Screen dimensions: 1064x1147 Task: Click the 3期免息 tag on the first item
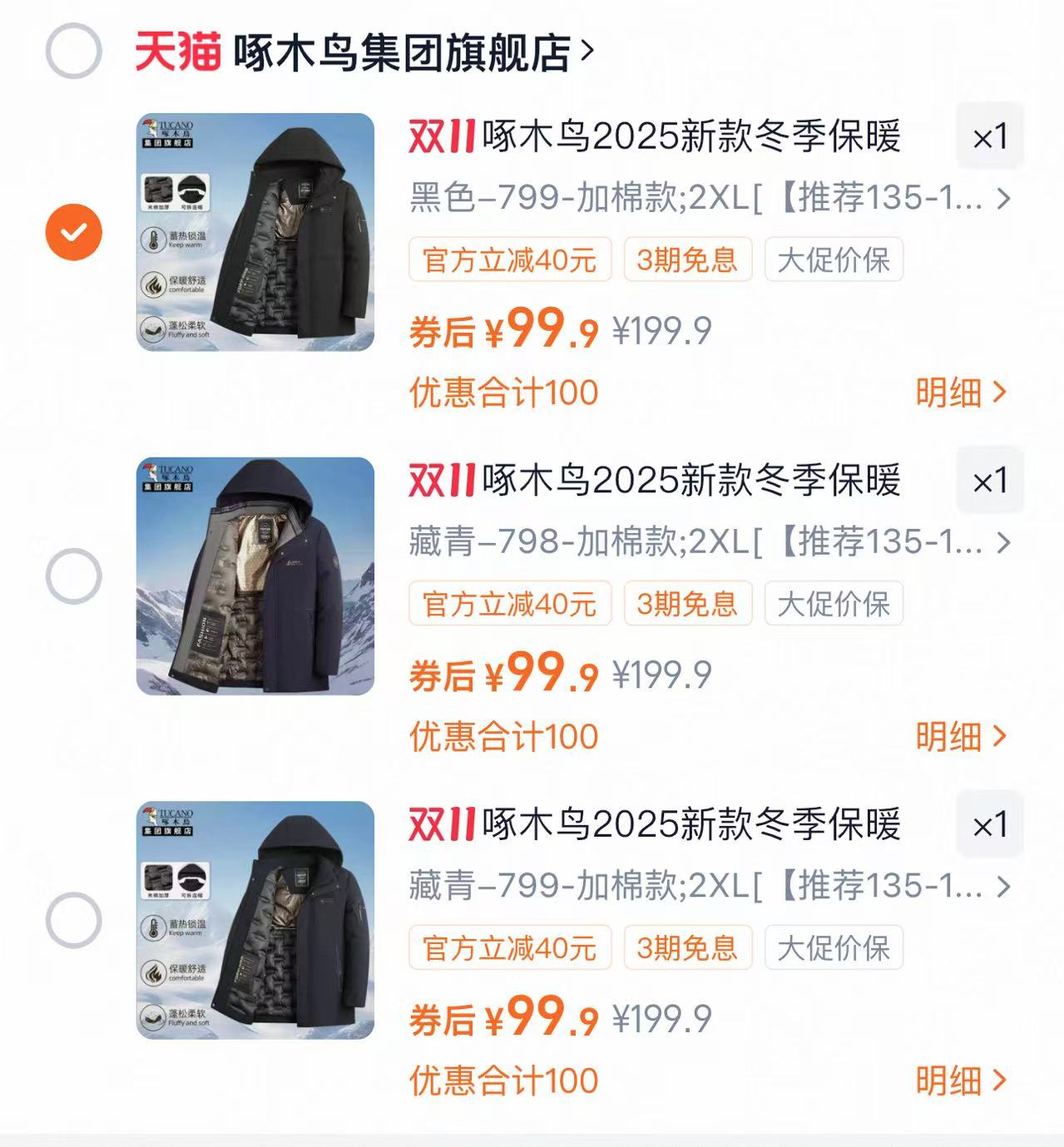tap(686, 261)
